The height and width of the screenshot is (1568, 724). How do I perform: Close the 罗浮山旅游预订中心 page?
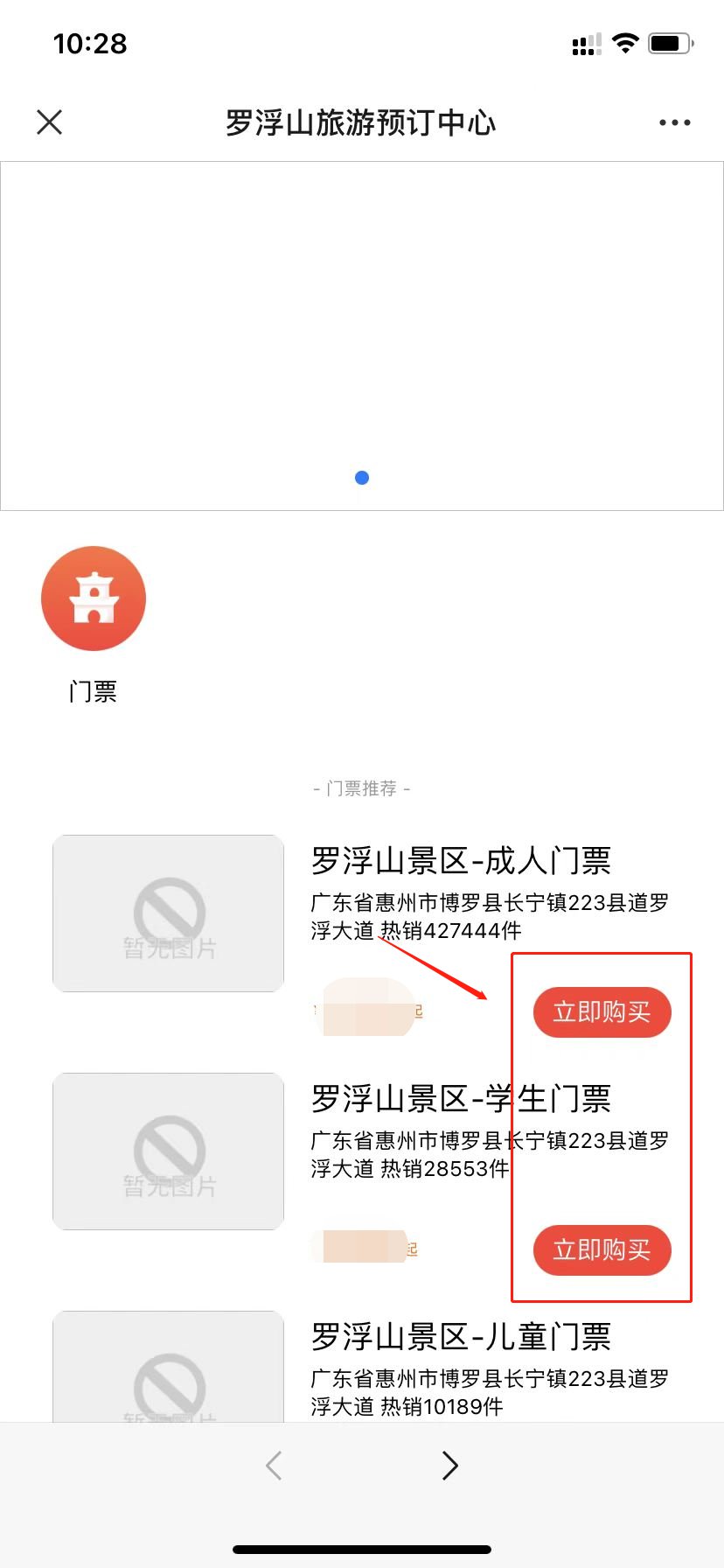point(50,122)
